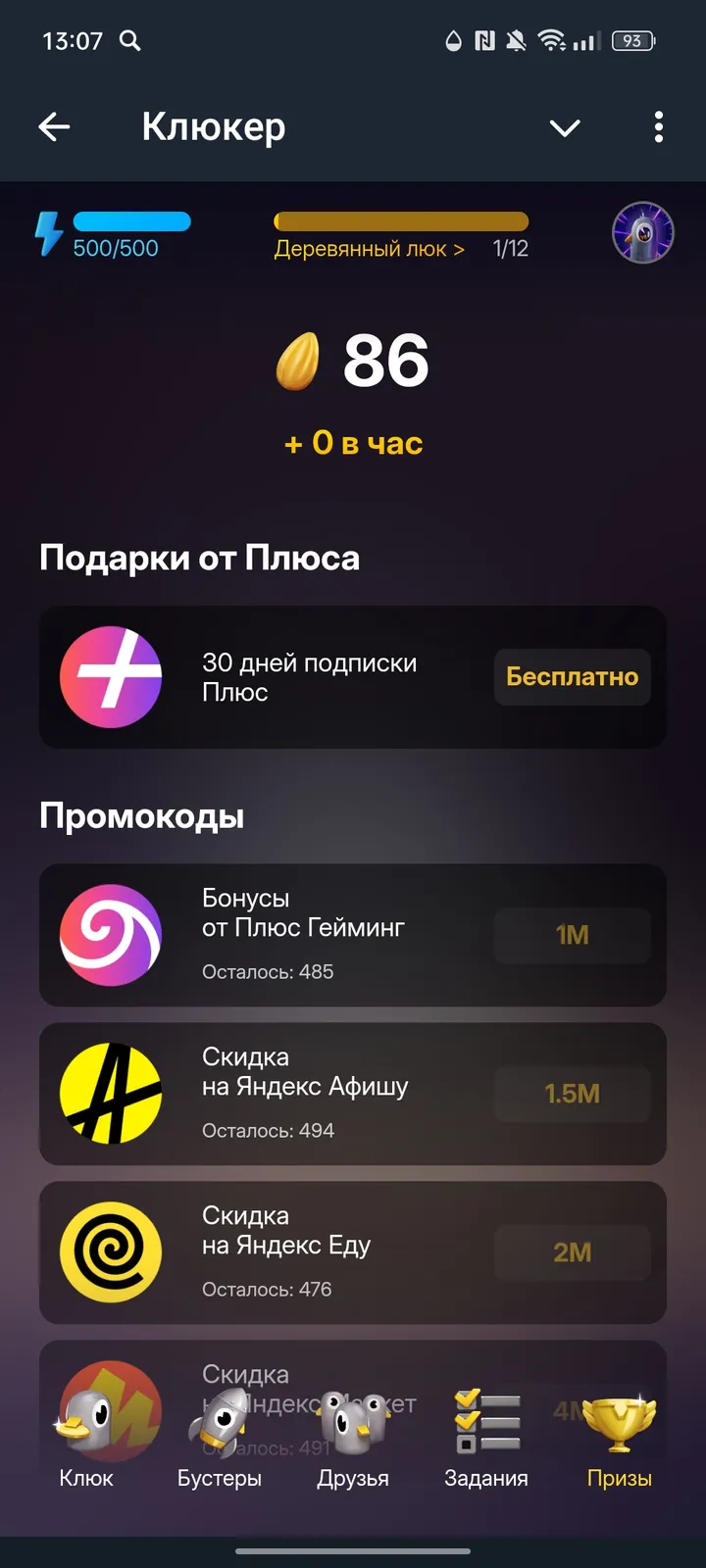
Task: Switch to the Бустеры tab
Action: click(x=220, y=1439)
